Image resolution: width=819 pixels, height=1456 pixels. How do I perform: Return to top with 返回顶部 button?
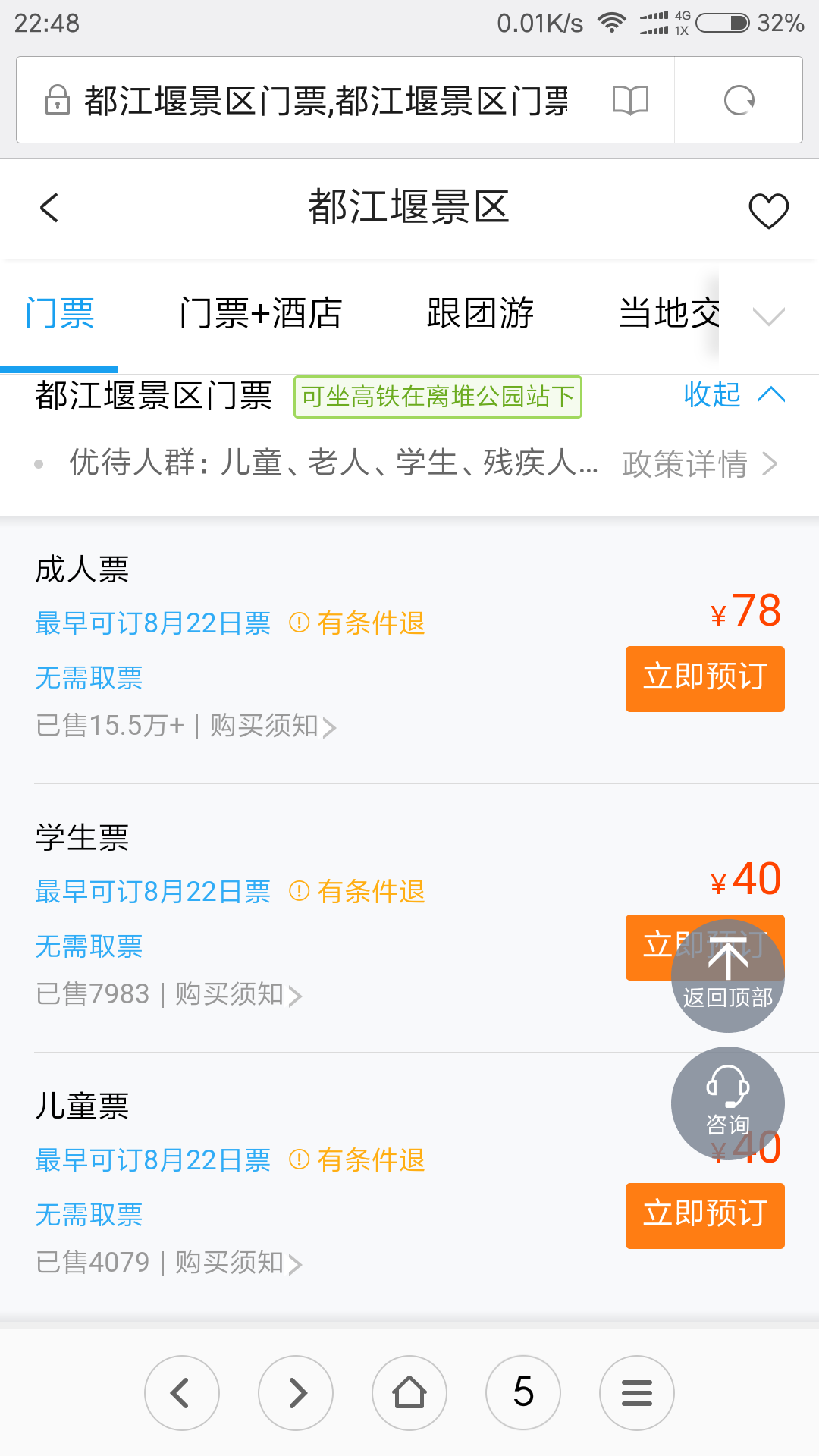(x=728, y=976)
